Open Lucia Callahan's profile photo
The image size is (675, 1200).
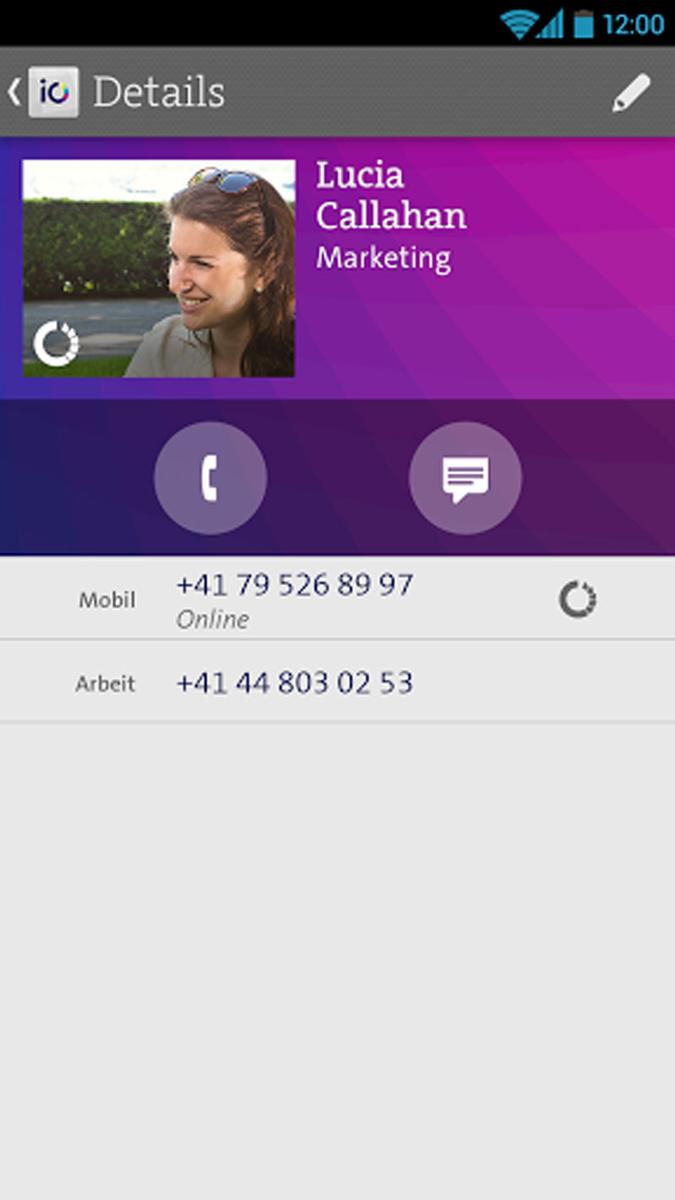[x=159, y=268]
